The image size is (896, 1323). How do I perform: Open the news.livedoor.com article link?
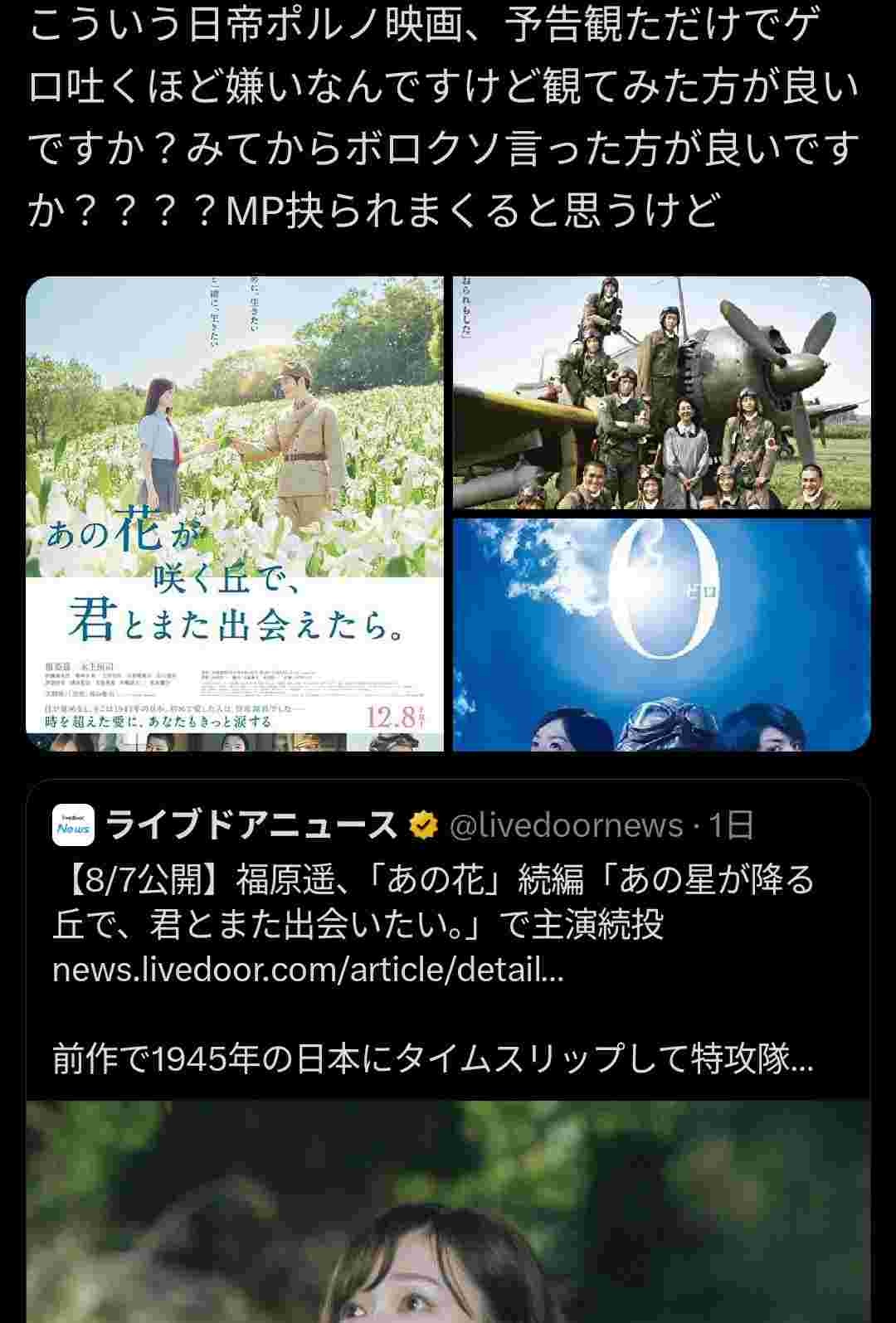coord(308,969)
